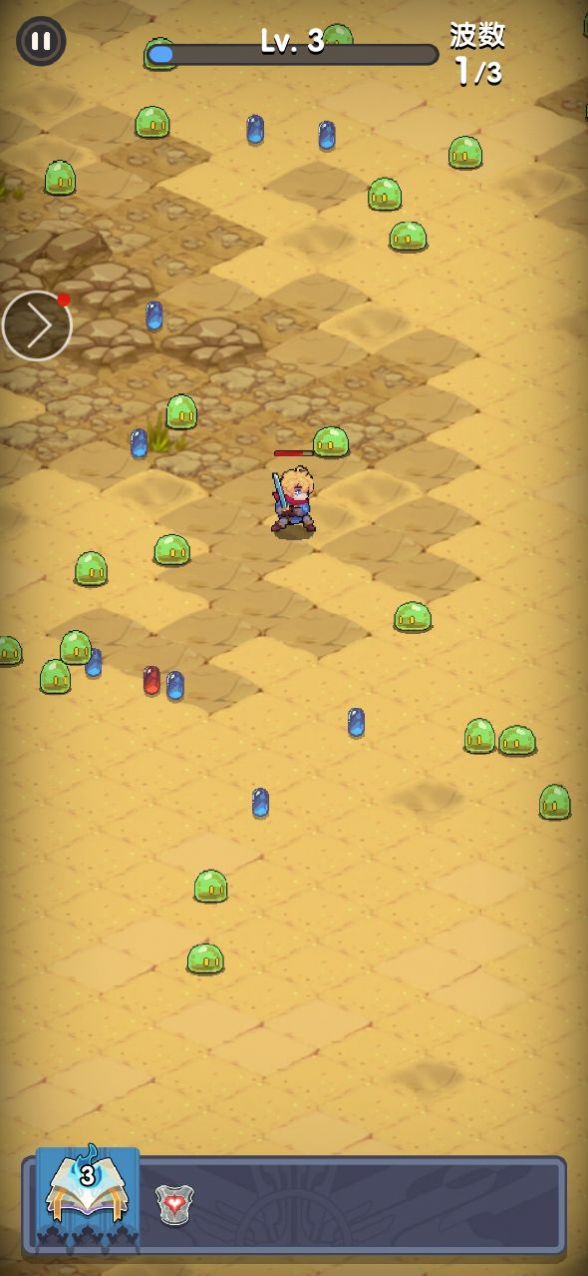This screenshot has height=1276, width=588.
Task: Expand the side panel arrow
Action: tap(36, 326)
